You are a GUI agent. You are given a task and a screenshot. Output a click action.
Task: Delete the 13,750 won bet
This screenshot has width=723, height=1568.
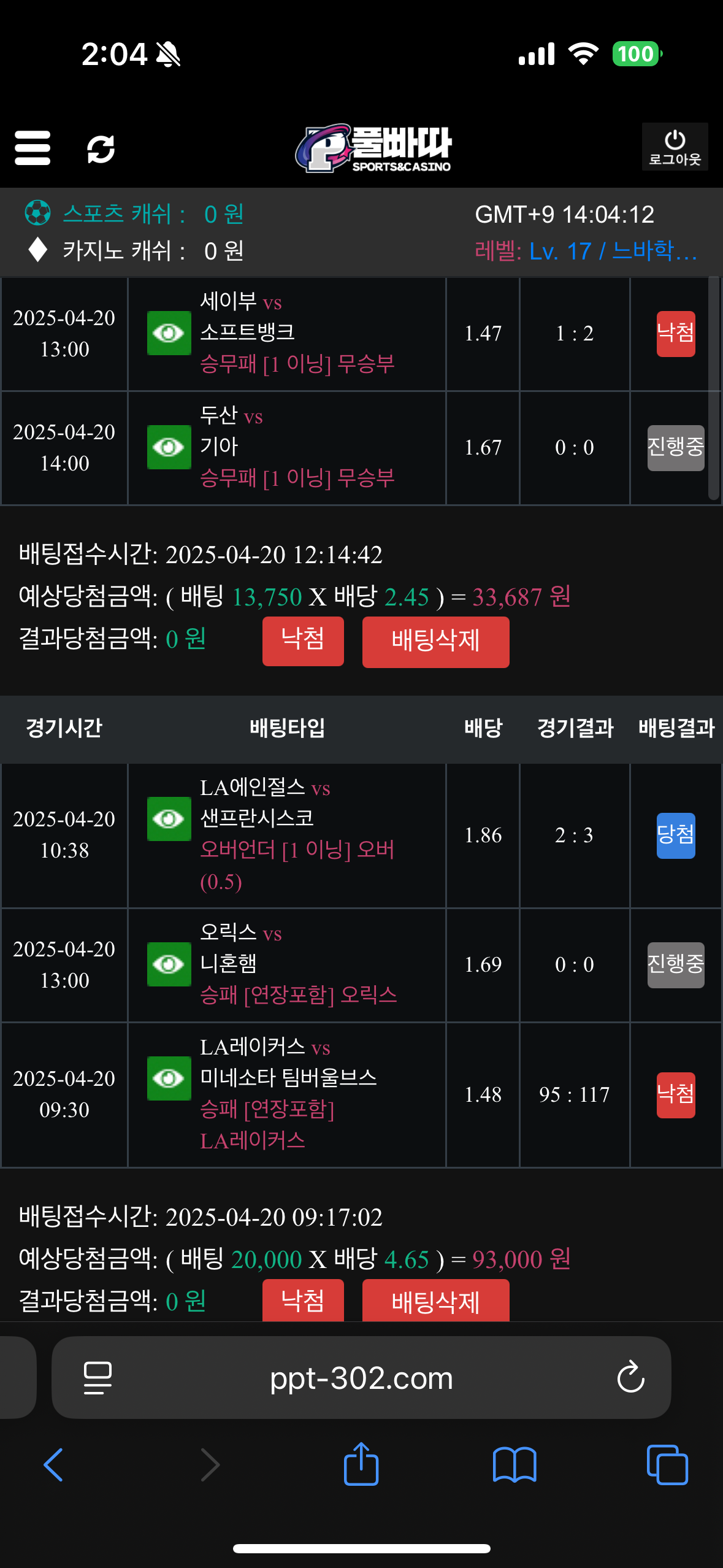pyautogui.click(x=435, y=641)
